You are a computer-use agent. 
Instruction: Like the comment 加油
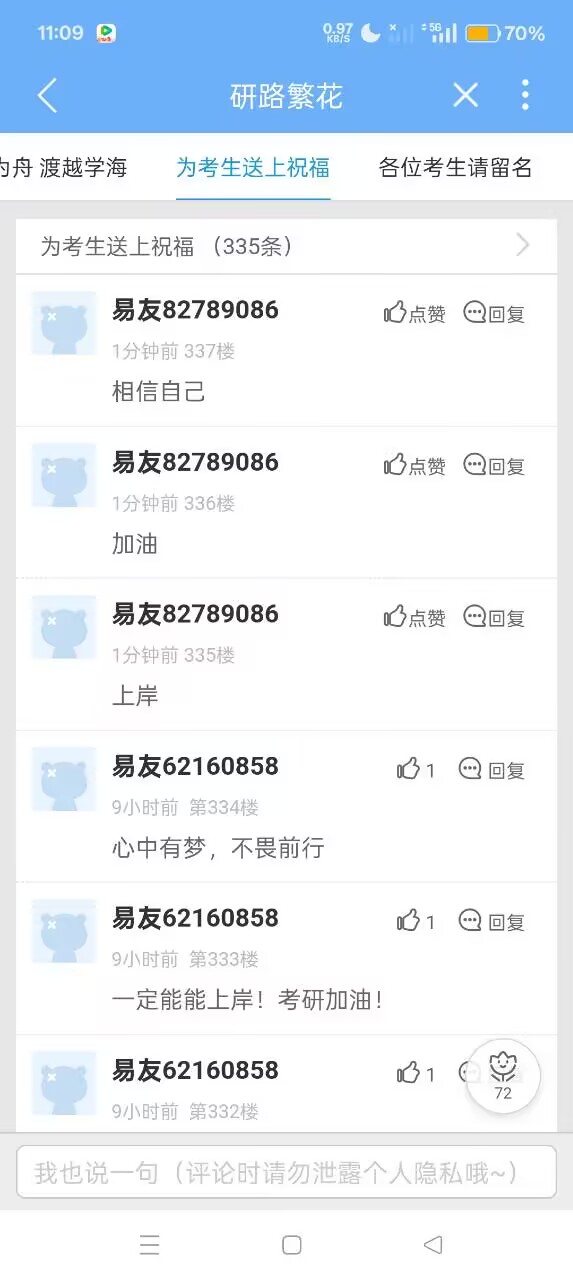pyautogui.click(x=415, y=465)
